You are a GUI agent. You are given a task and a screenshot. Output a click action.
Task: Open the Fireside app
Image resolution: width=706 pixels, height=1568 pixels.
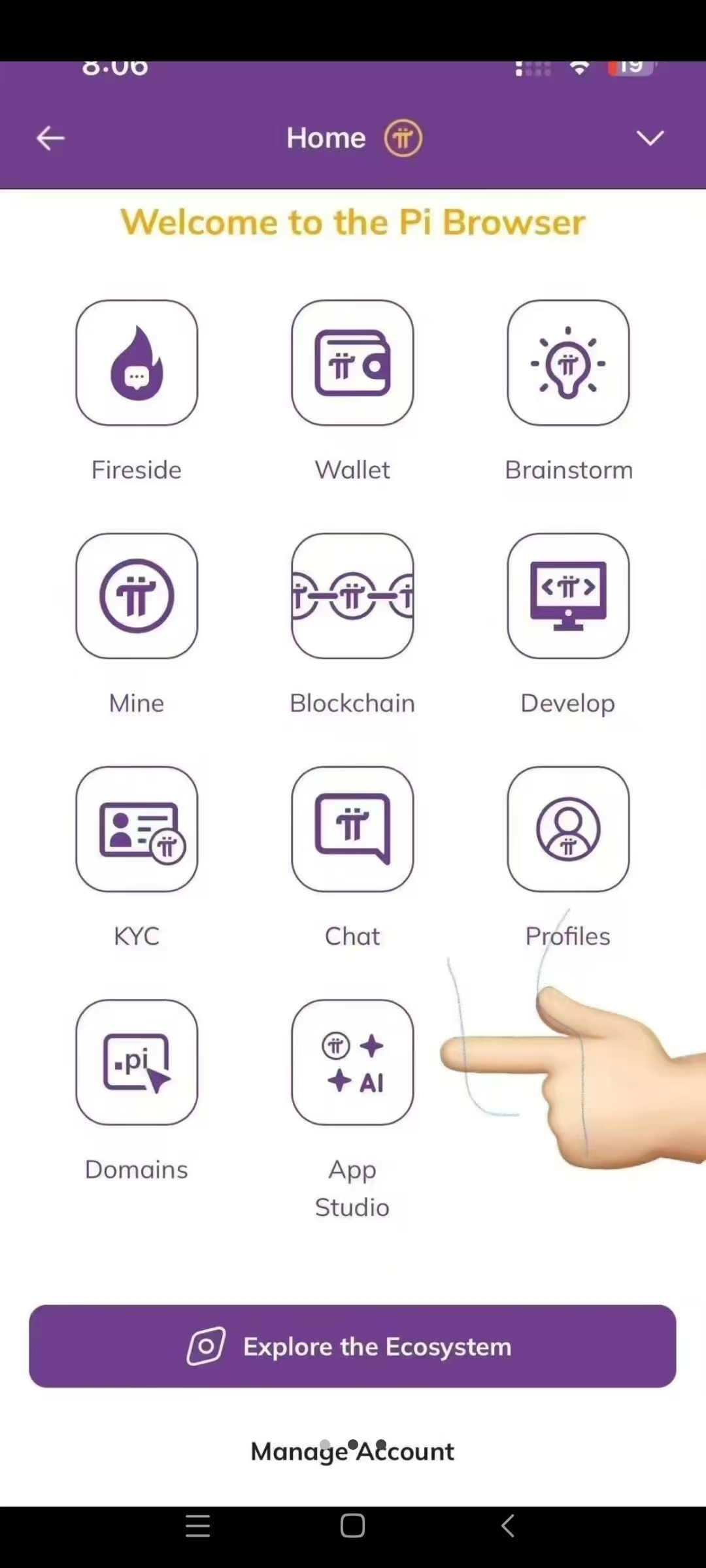[137, 363]
